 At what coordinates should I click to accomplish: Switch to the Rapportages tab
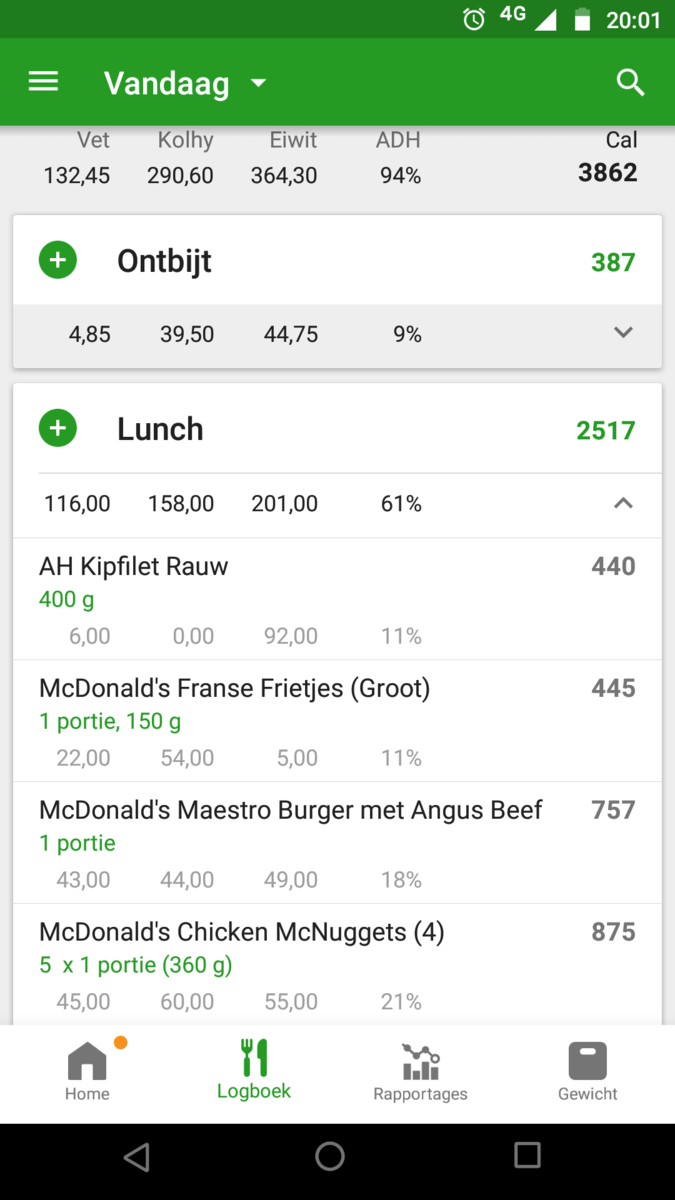point(420,1071)
